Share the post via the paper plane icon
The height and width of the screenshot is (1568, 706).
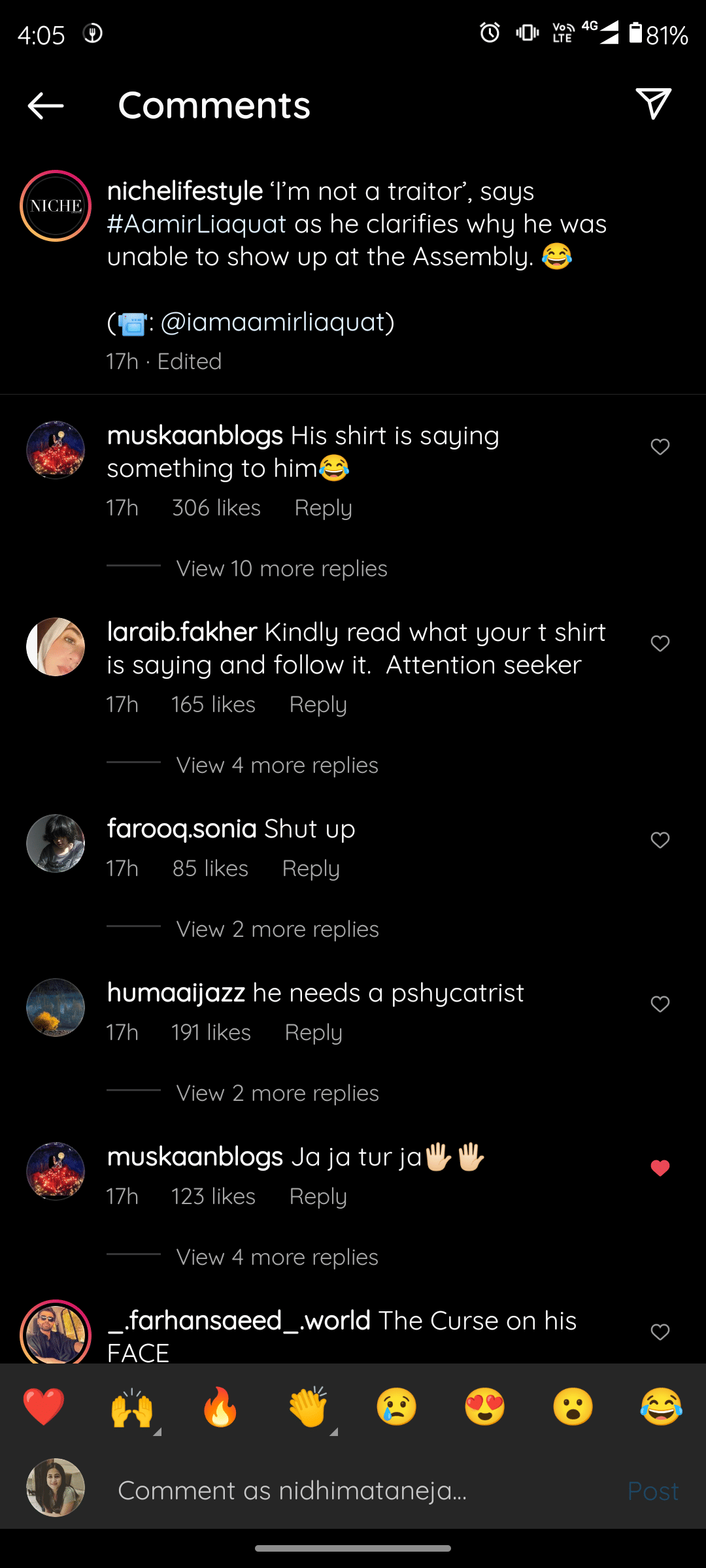pos(653,104)
